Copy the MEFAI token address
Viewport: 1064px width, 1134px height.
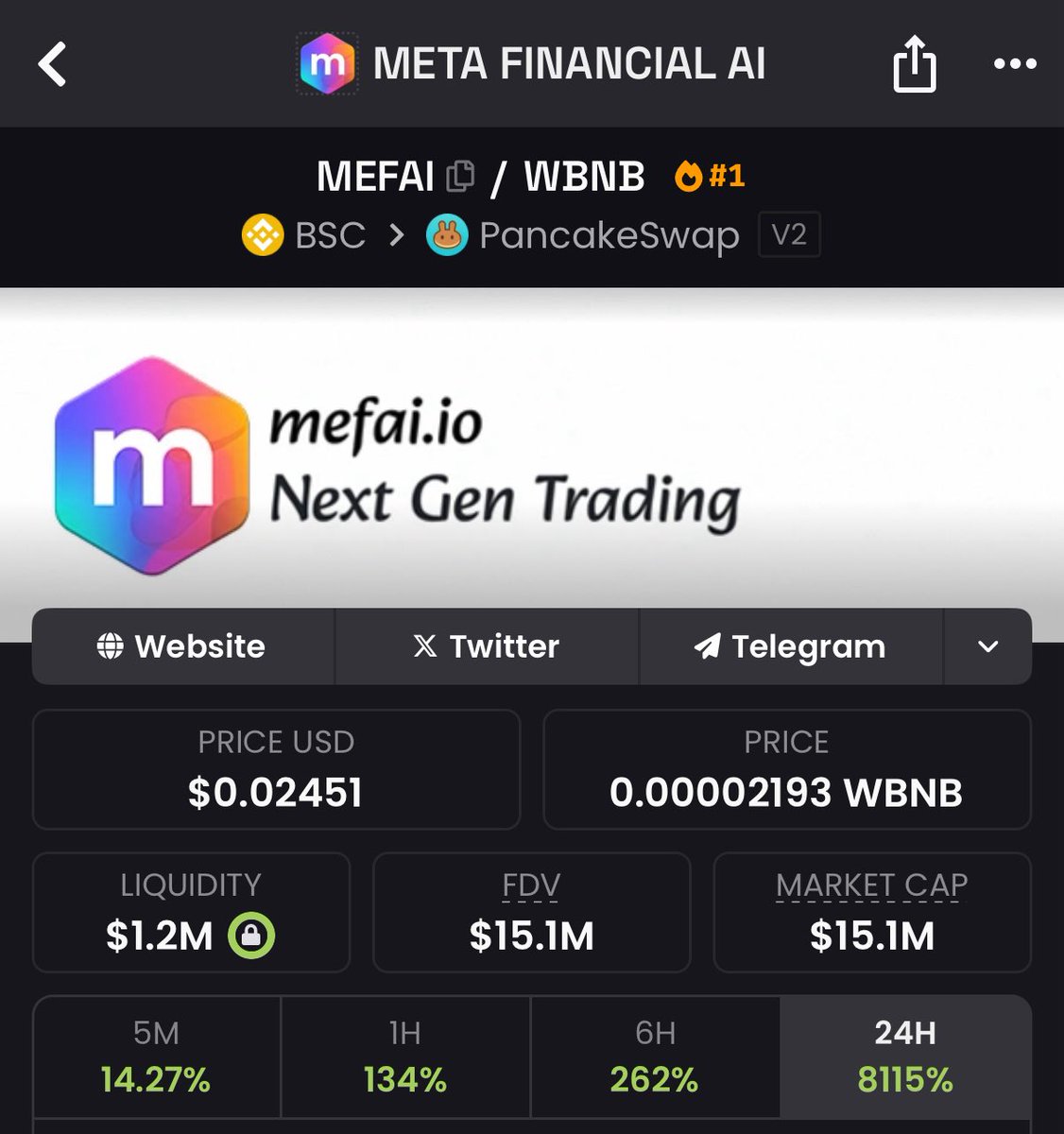460,176
